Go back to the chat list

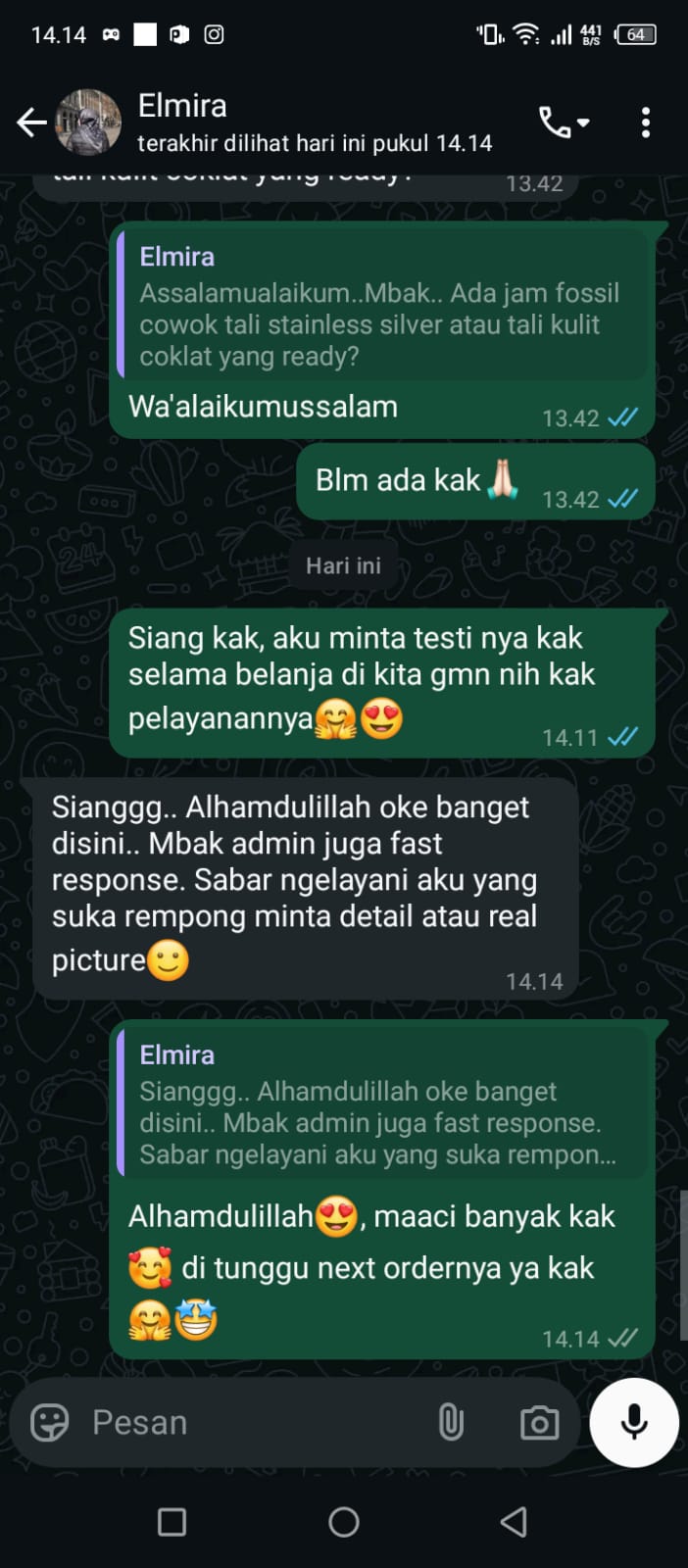click(x=31, y=122)
